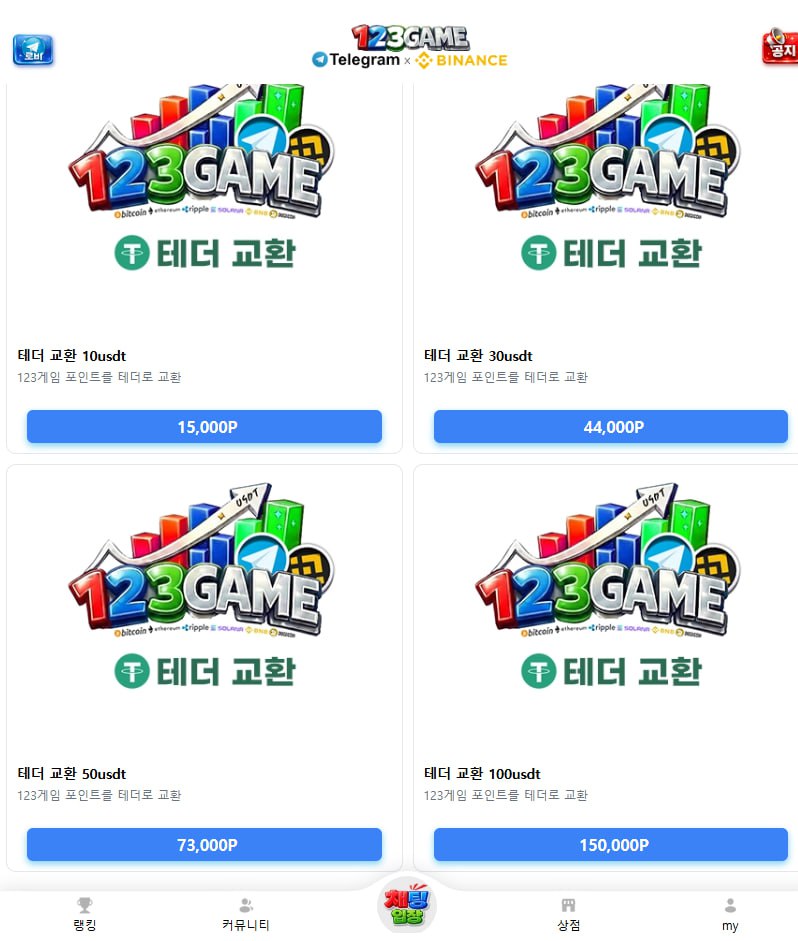Switch to the 랭킹 tab
The width and height of the screenshot is (798, 941).
(x=85, y=914)
